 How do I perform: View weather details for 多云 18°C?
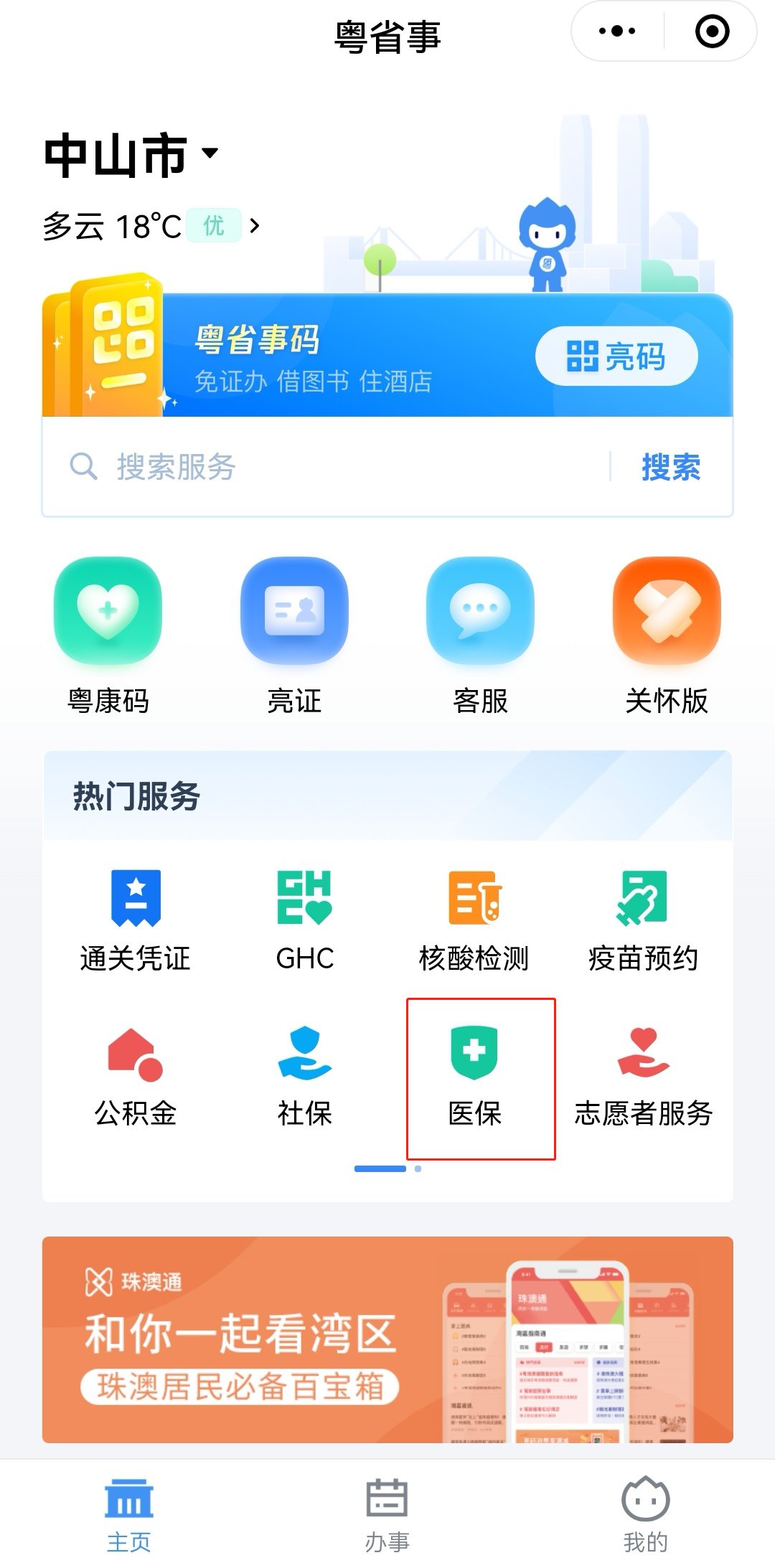[151, 227]
